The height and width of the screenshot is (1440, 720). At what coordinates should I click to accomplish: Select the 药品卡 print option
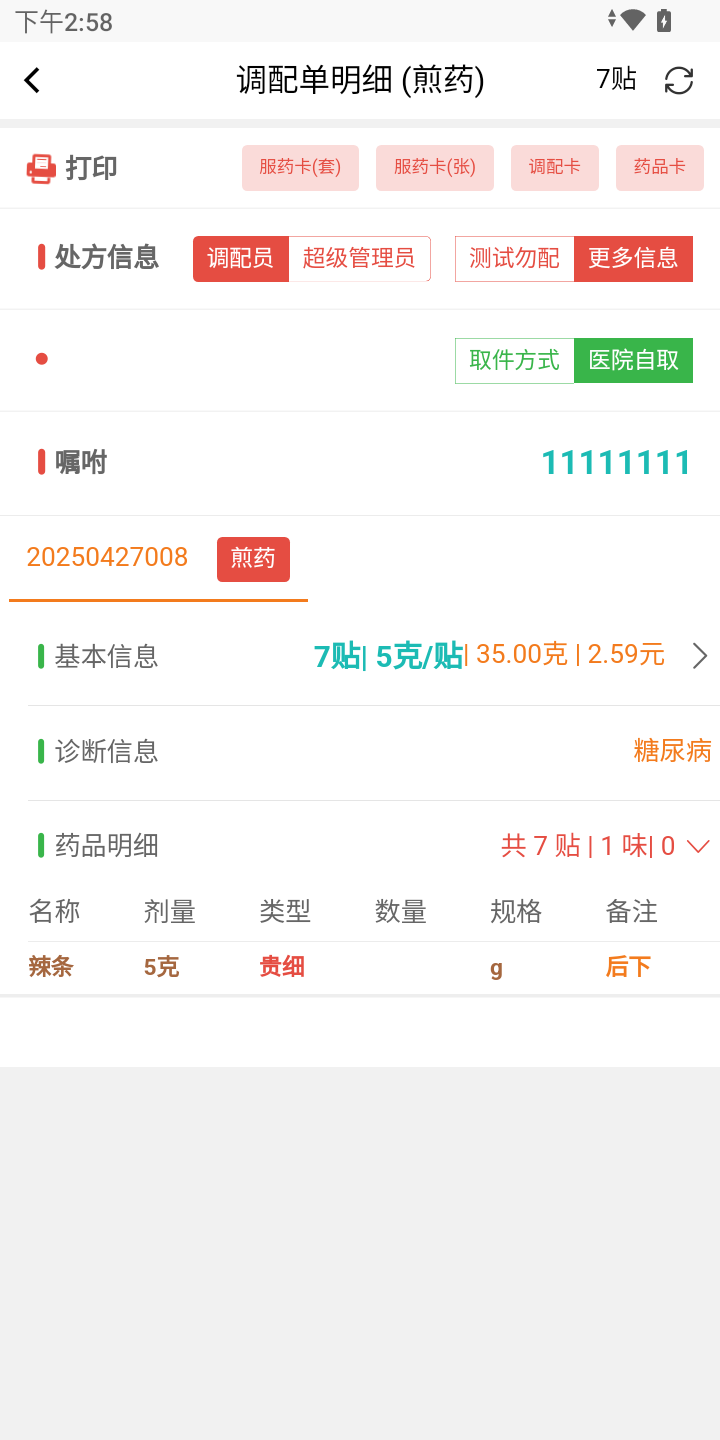[659, 167]
